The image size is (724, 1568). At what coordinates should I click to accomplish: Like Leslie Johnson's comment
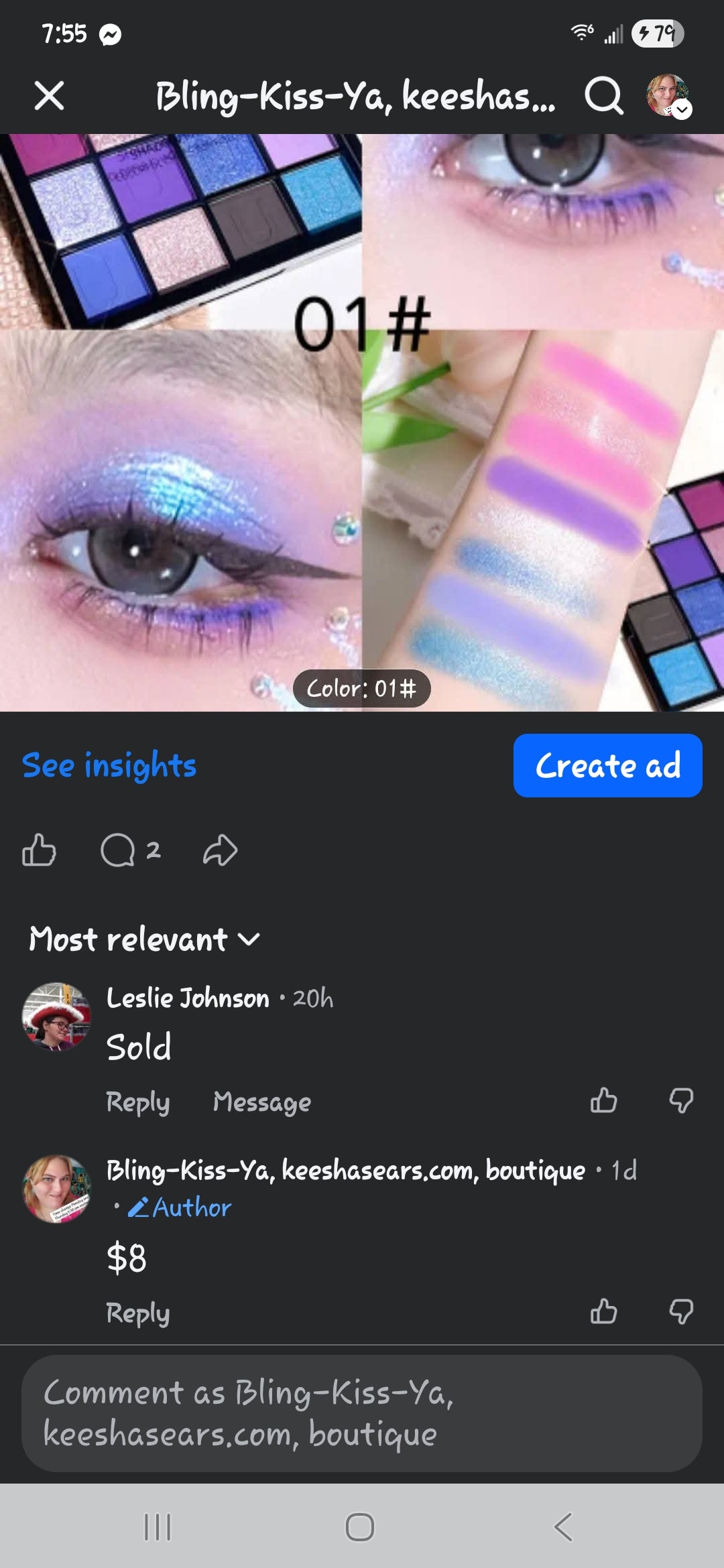603,1100
